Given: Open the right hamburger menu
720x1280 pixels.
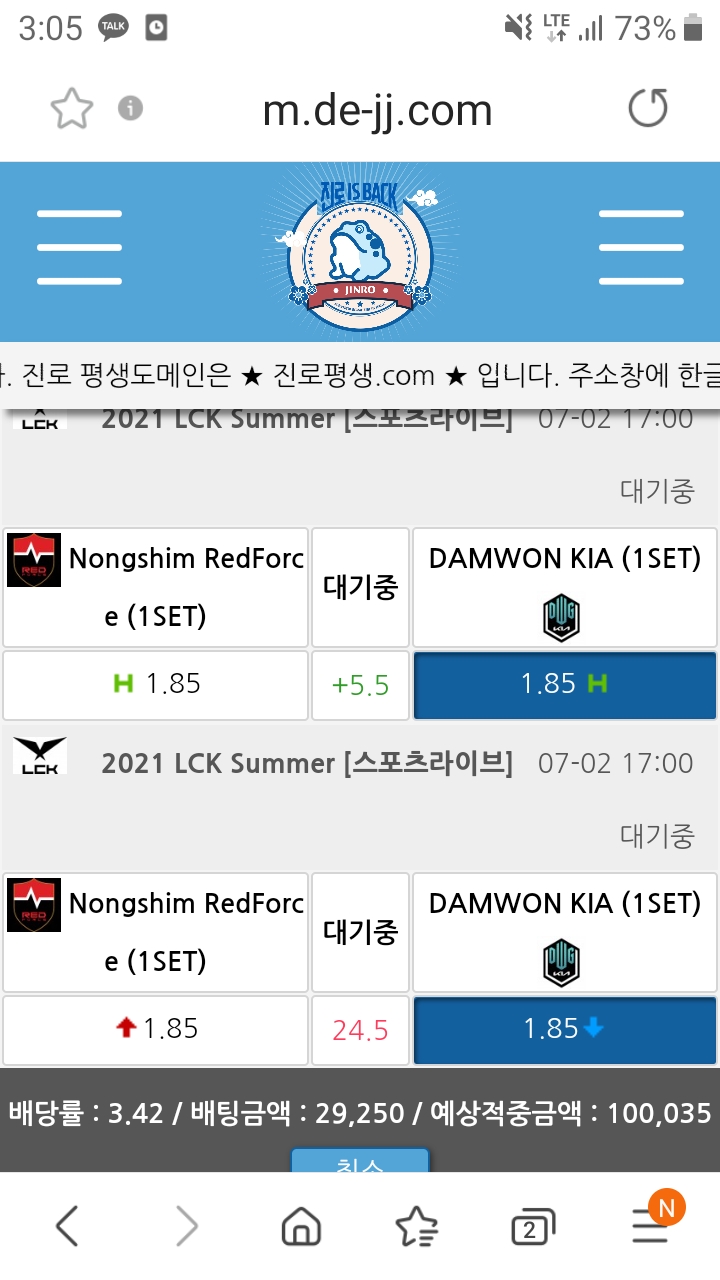Looking at the screenshot, I should click(640, 247).
